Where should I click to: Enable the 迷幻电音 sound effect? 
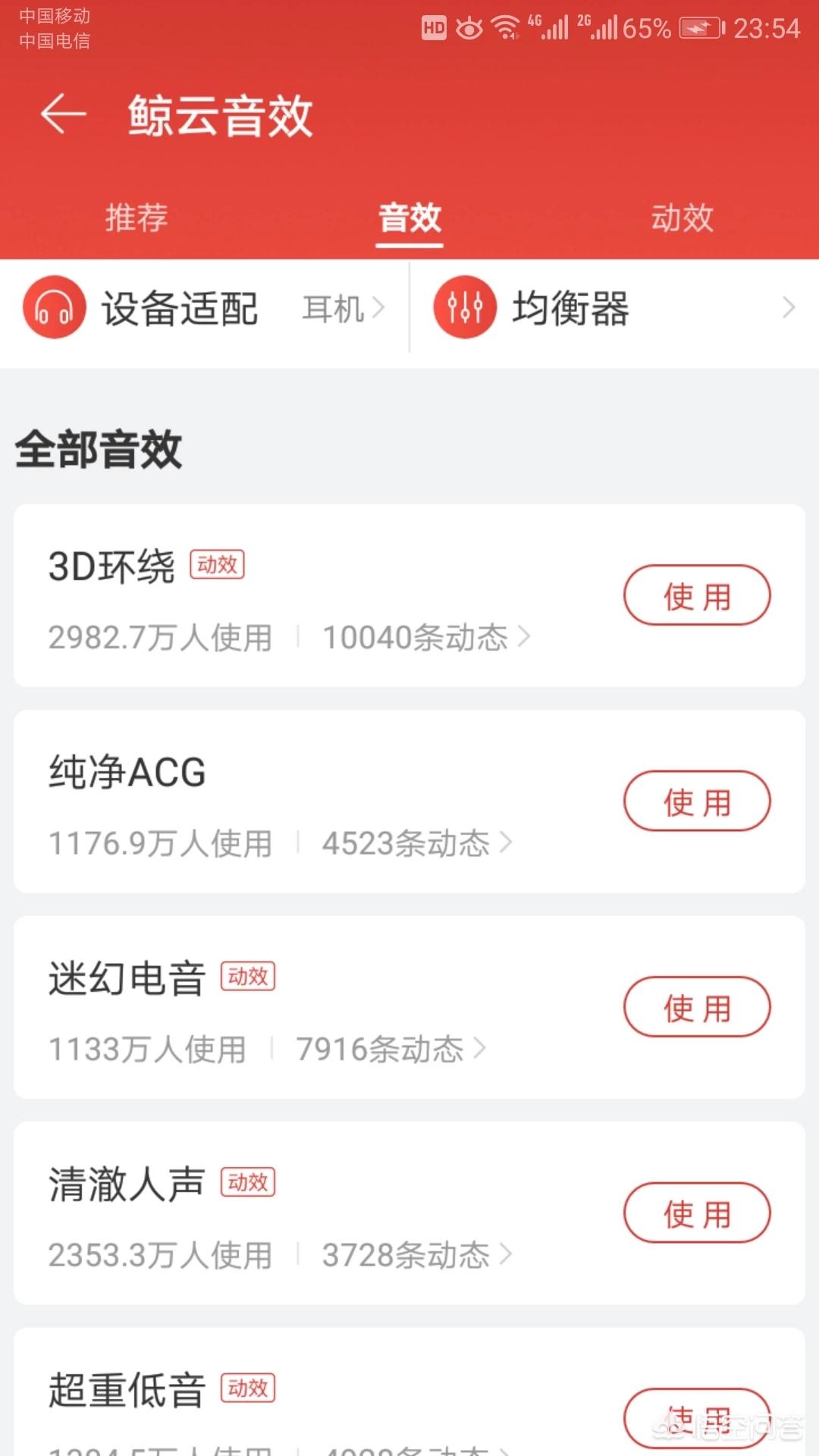coord(696,1007)
